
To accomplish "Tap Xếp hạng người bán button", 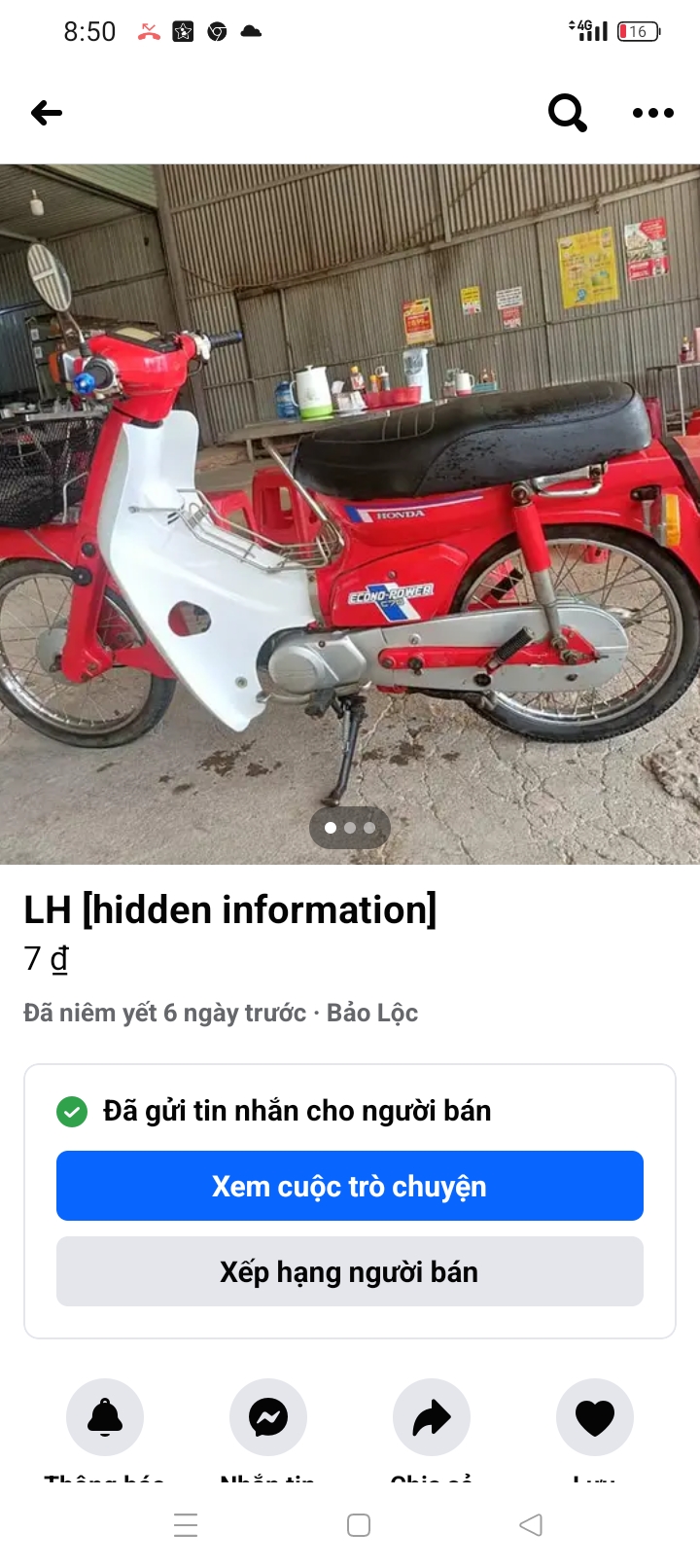I will (350, 1271).
